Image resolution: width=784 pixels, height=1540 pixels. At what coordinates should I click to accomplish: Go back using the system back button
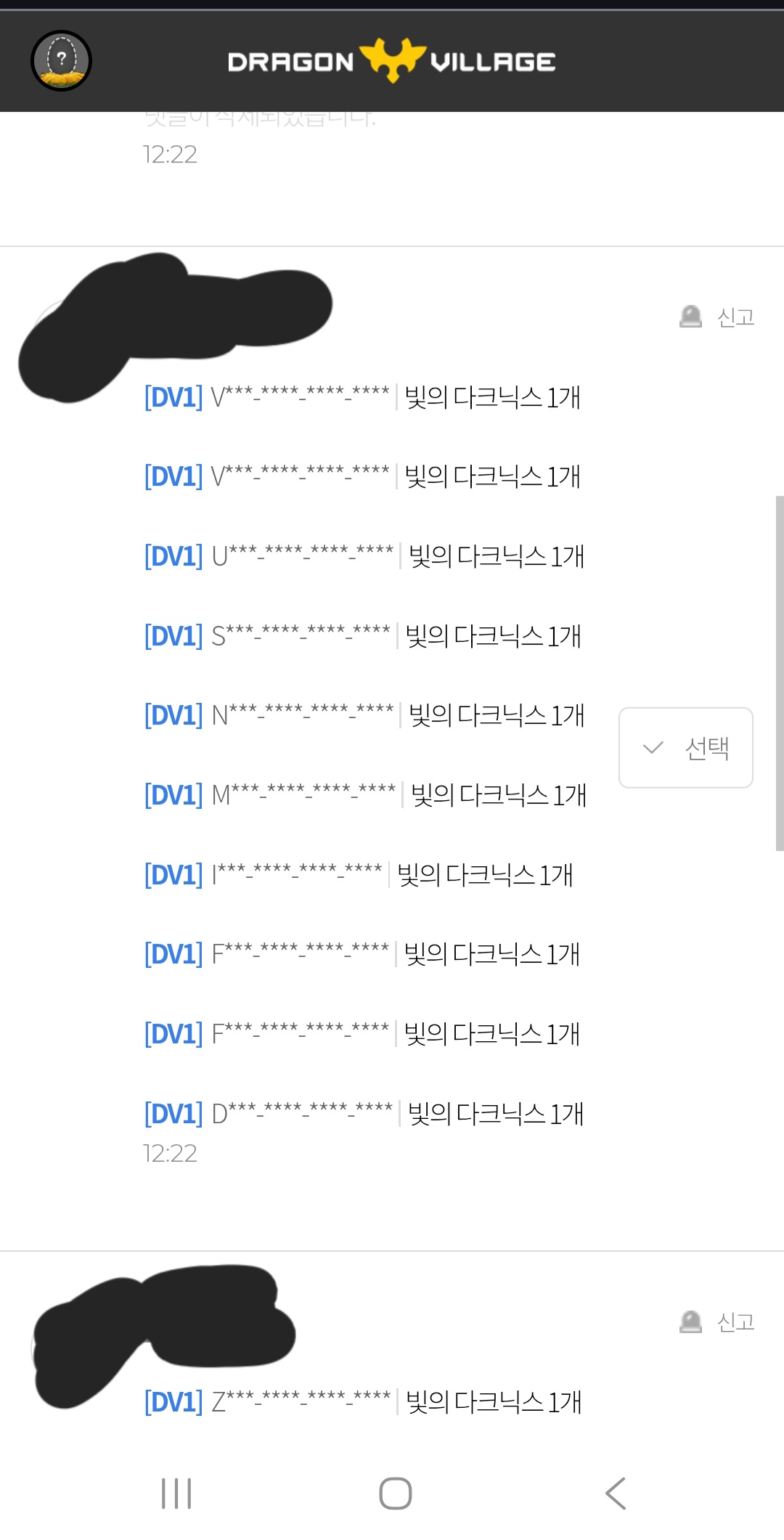[616, 1494]
